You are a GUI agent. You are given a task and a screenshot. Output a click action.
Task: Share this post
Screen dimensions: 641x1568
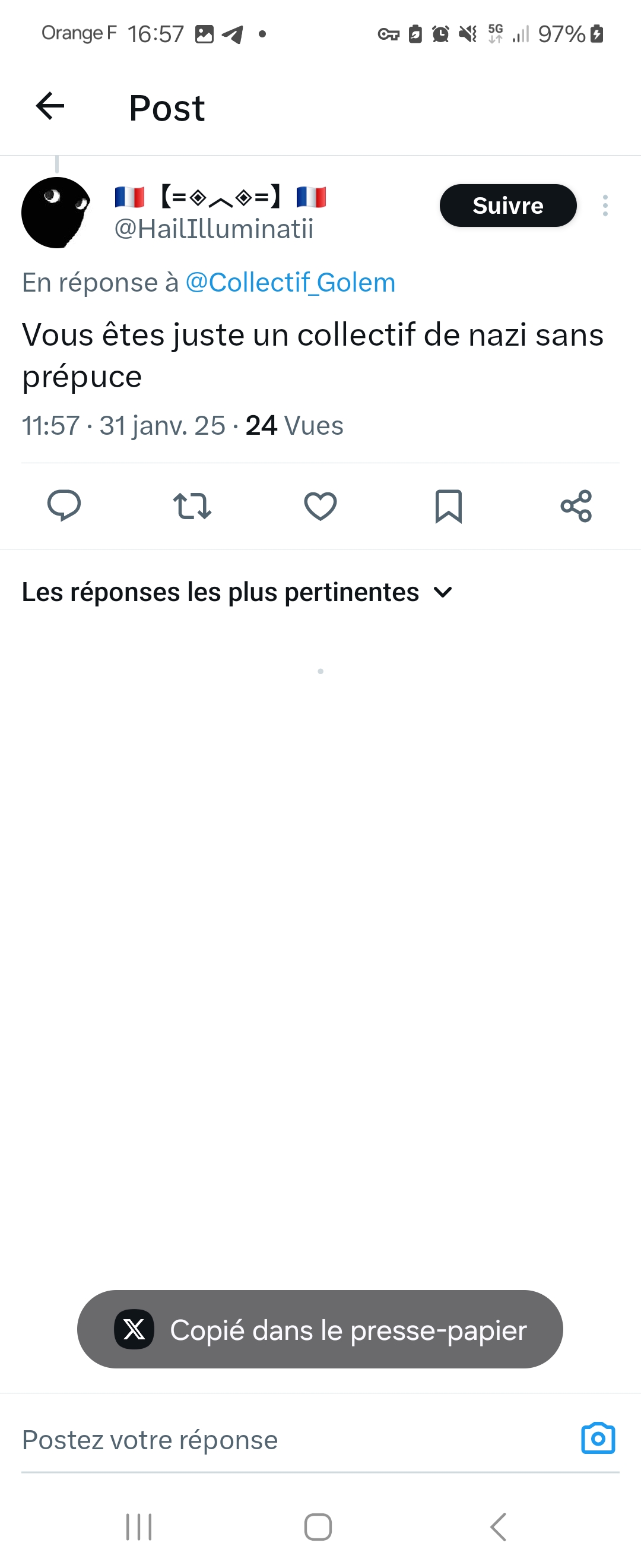pos(576,506)
